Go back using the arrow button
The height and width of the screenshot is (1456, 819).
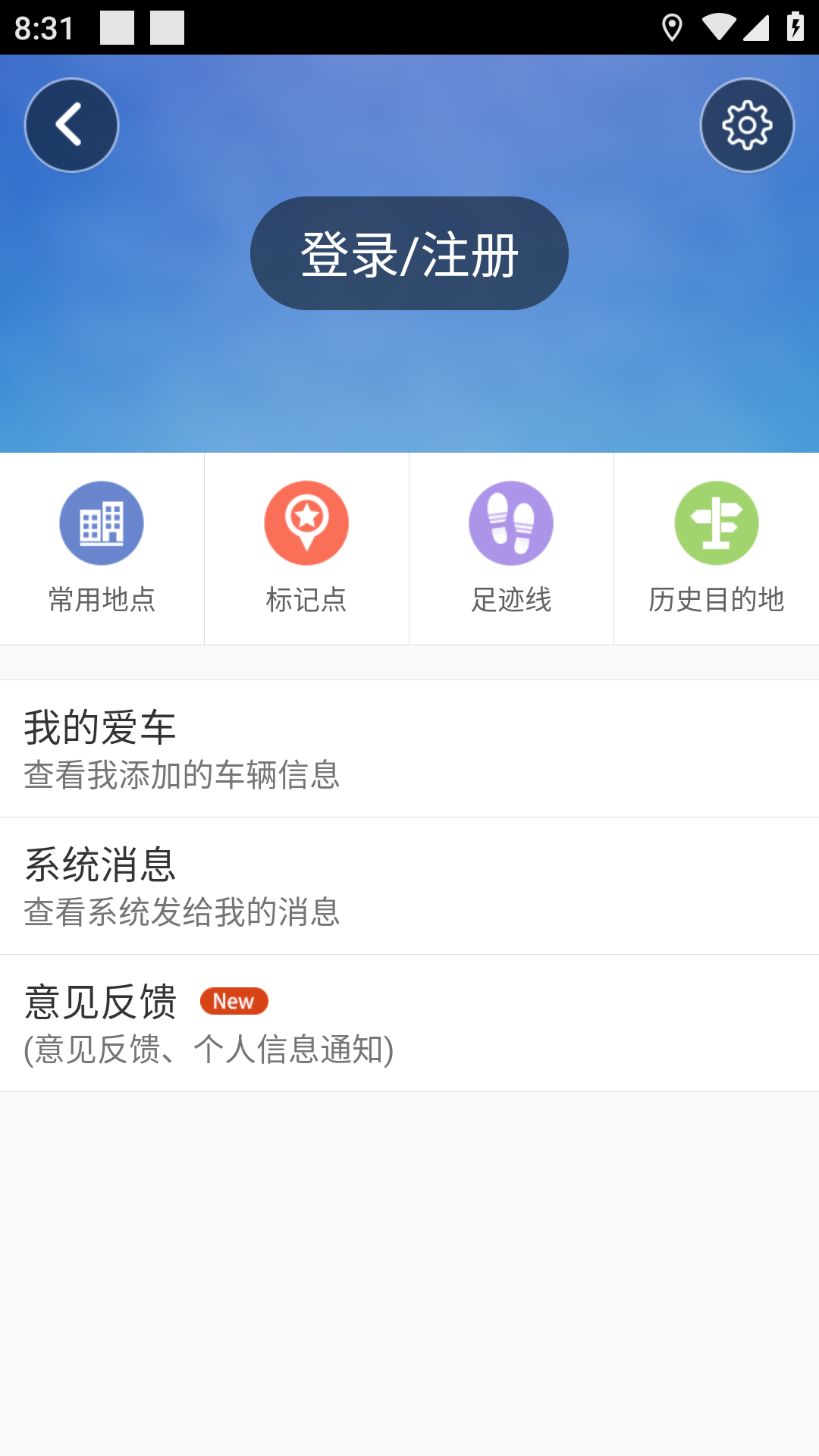(x=72, y=125)
